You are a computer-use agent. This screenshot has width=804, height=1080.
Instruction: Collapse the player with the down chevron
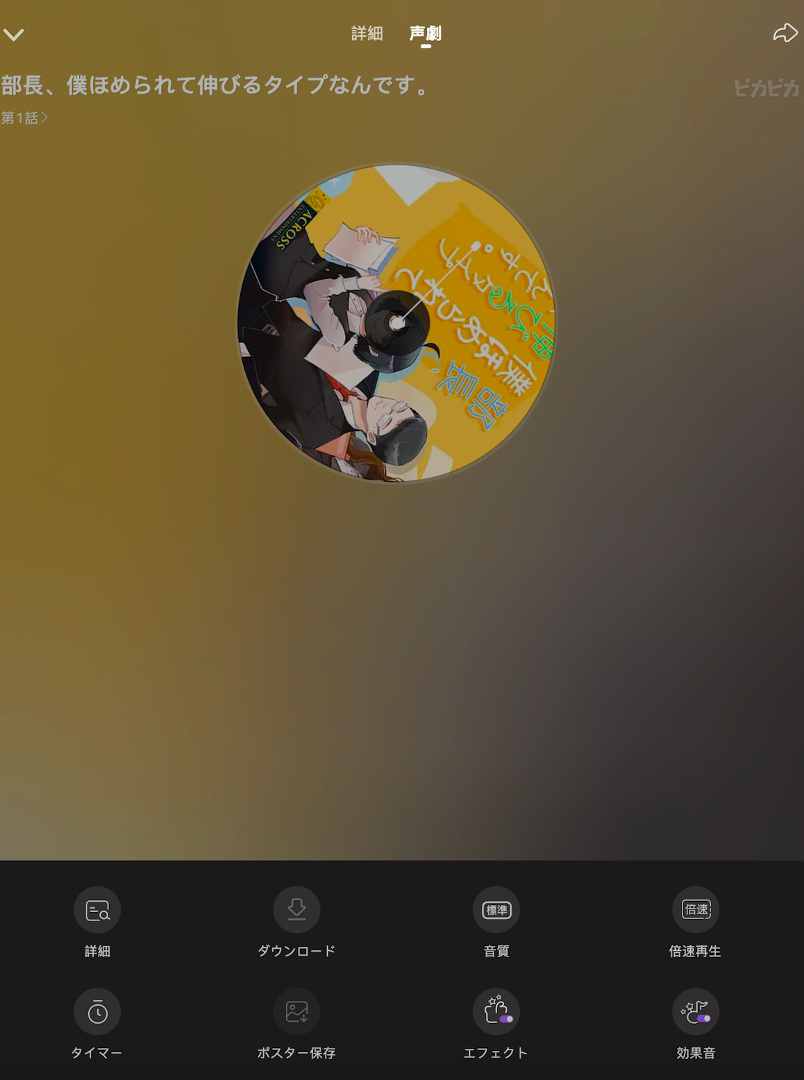pyautogui.click(x=14, y=35)
